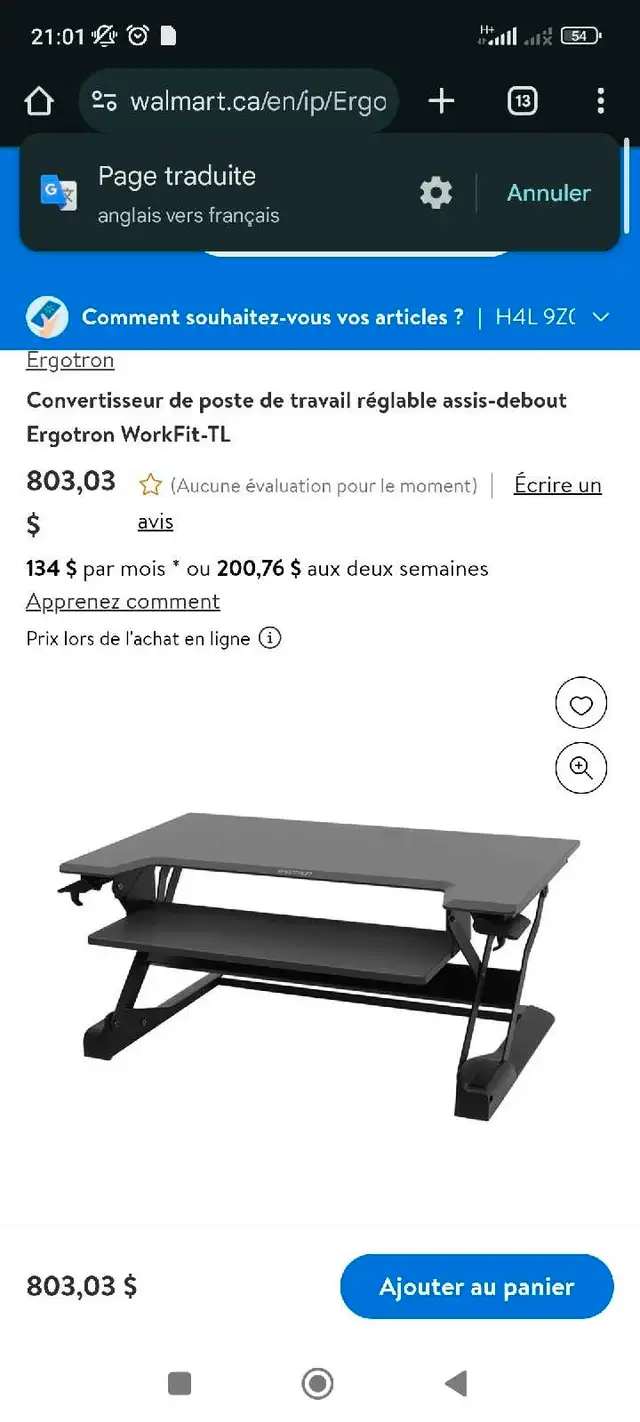Open the Ergotron brand link
Image resolution: width=640 pixels, height=1422 pixels.
coord(70,360)
